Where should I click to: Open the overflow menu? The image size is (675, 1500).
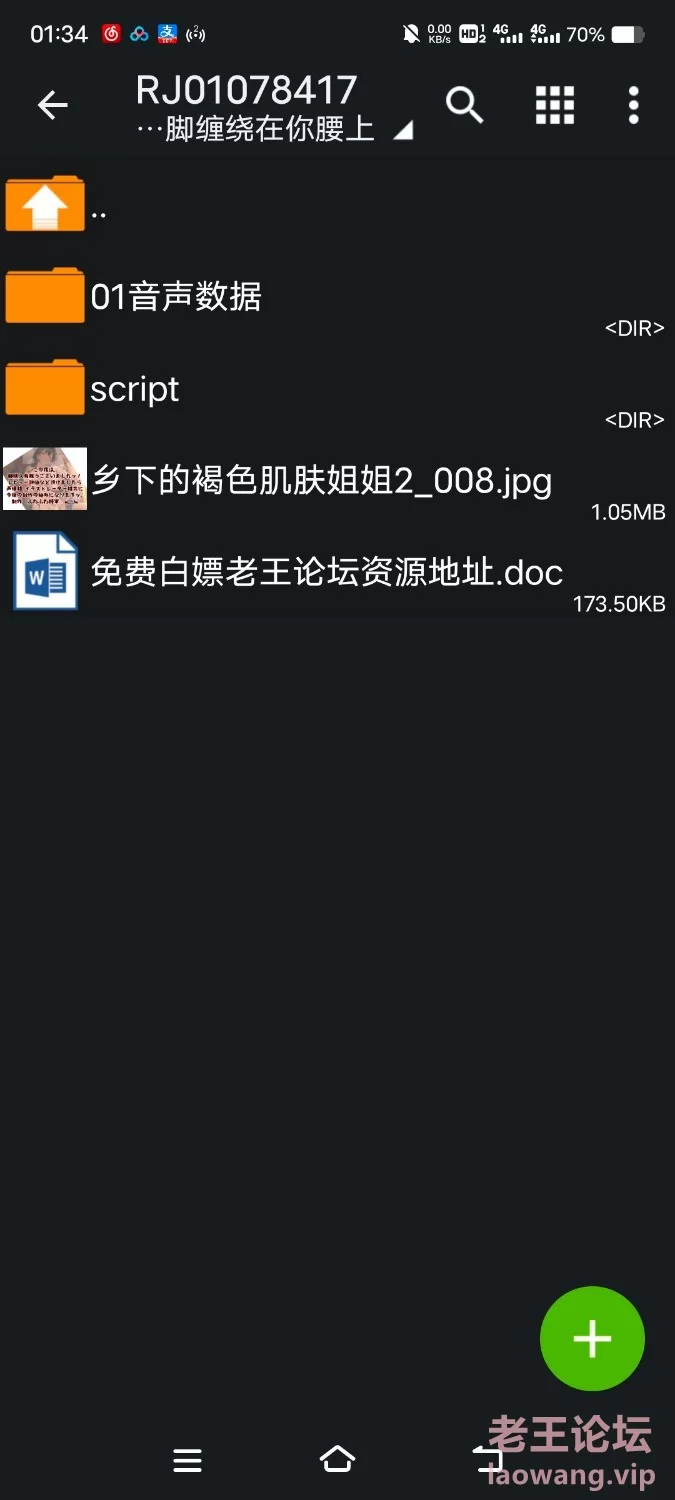(x=633, y=105)
